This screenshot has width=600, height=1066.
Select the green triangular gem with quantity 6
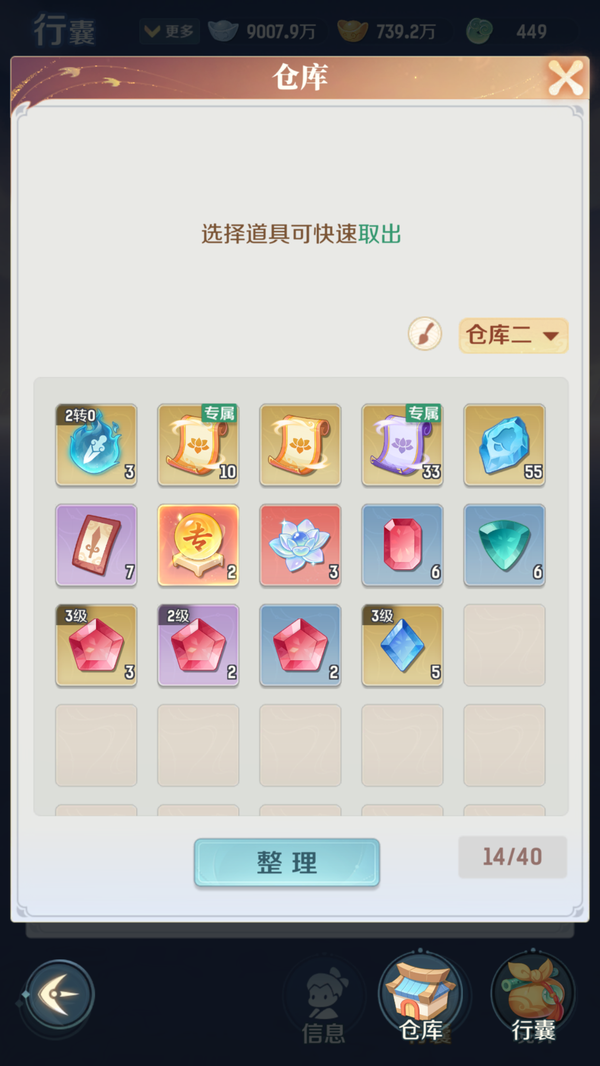504,545
